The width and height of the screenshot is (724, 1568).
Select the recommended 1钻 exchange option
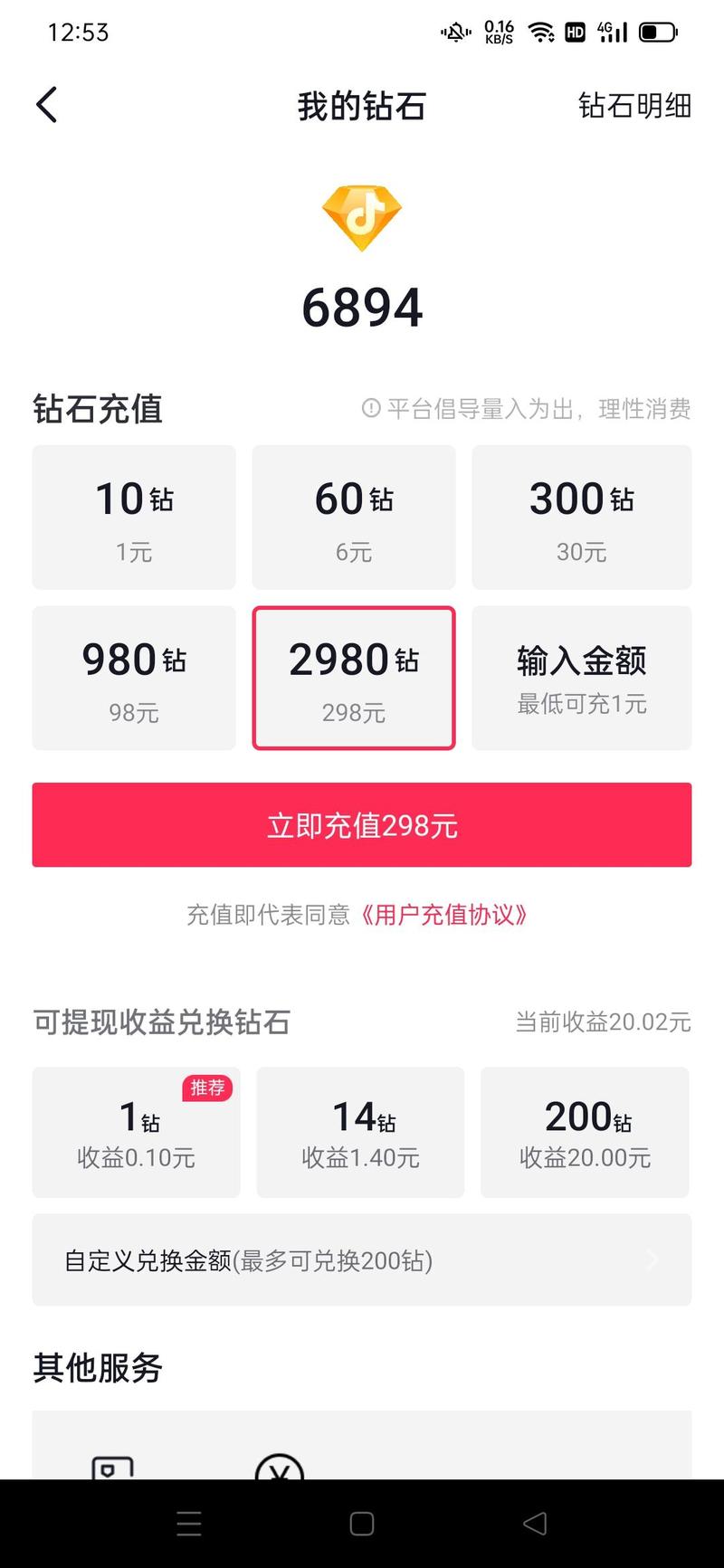point(136,1133)
